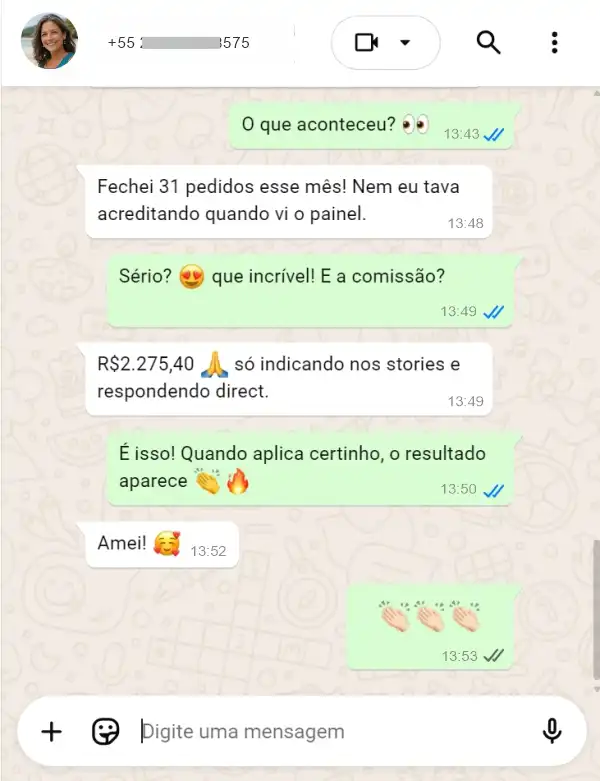Record a voice message with the microphone
The height and width of the screenshot is (781, 600).
coord(551,731)
